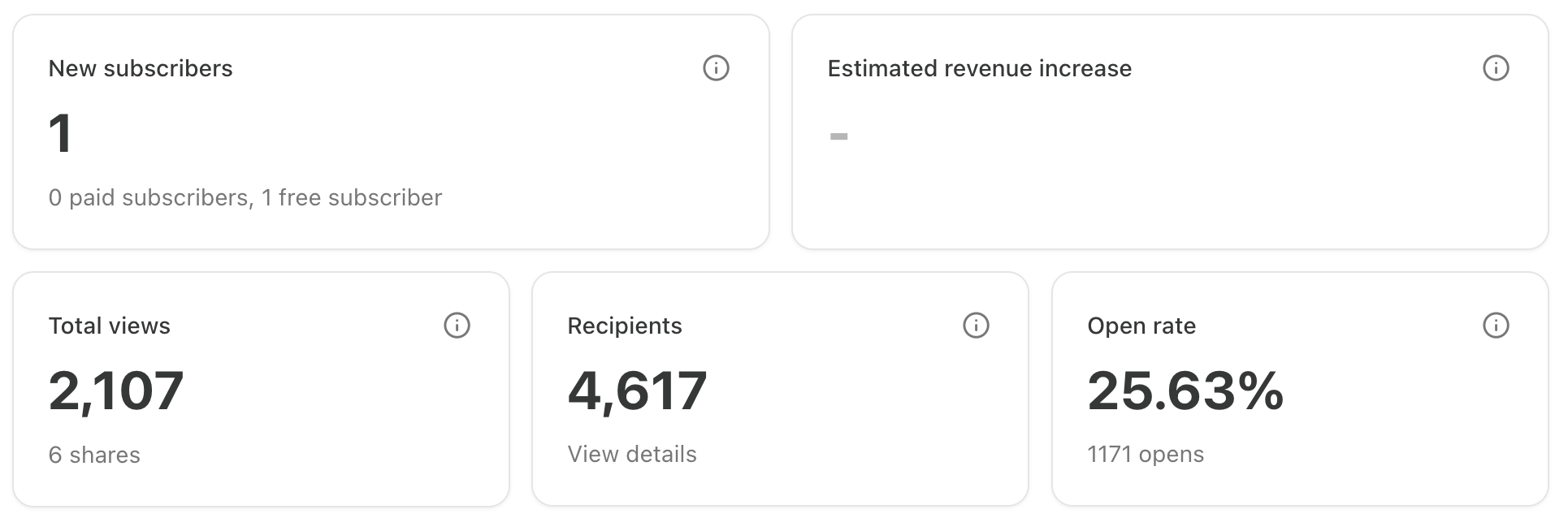Show info about Estimated revenue increase
Image resolution: width=1568 pixels, height=518 pixels.
pyautogui.click(x=1496, y=68)
